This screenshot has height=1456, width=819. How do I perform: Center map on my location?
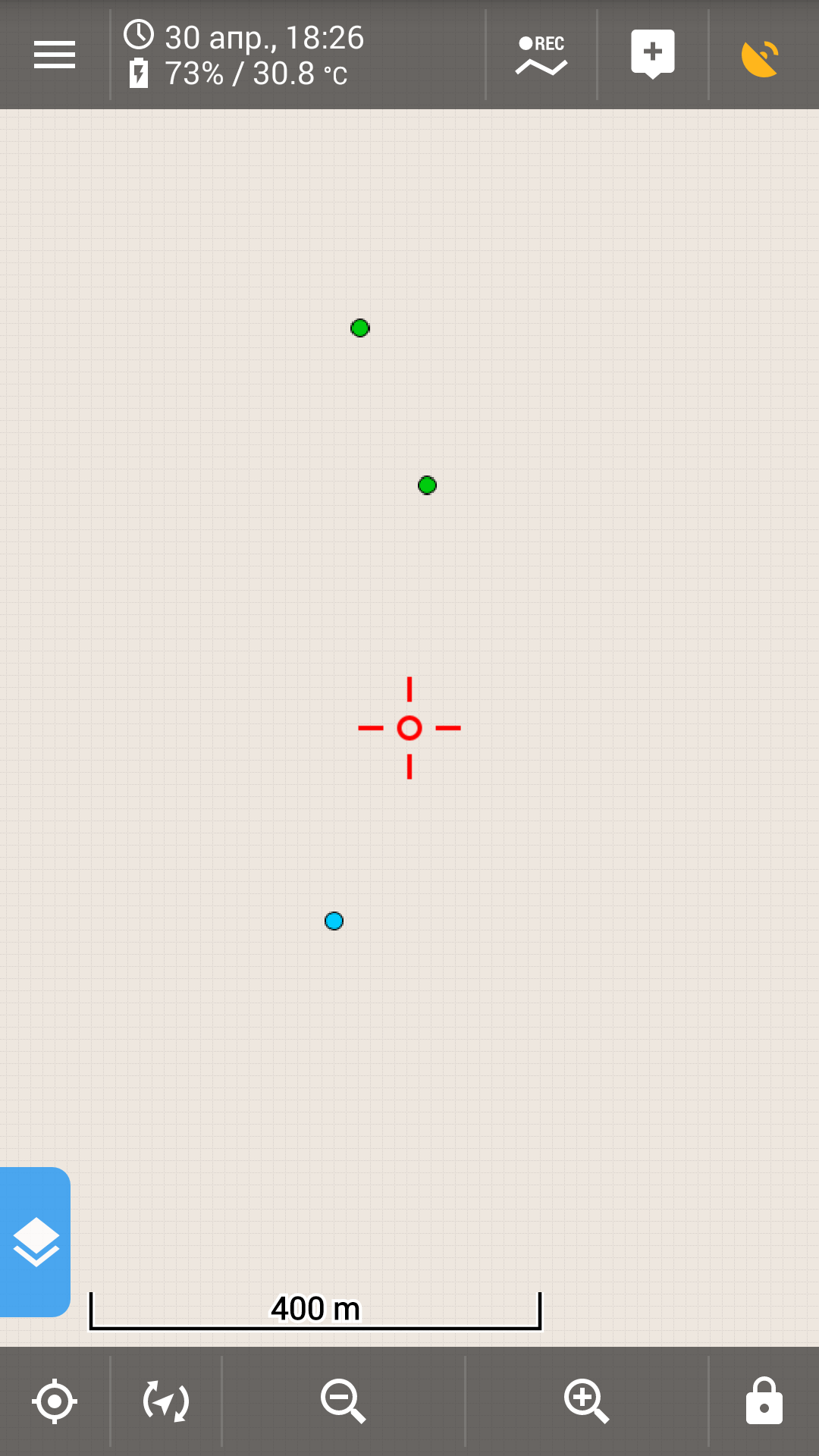[x=55, y=1401]
